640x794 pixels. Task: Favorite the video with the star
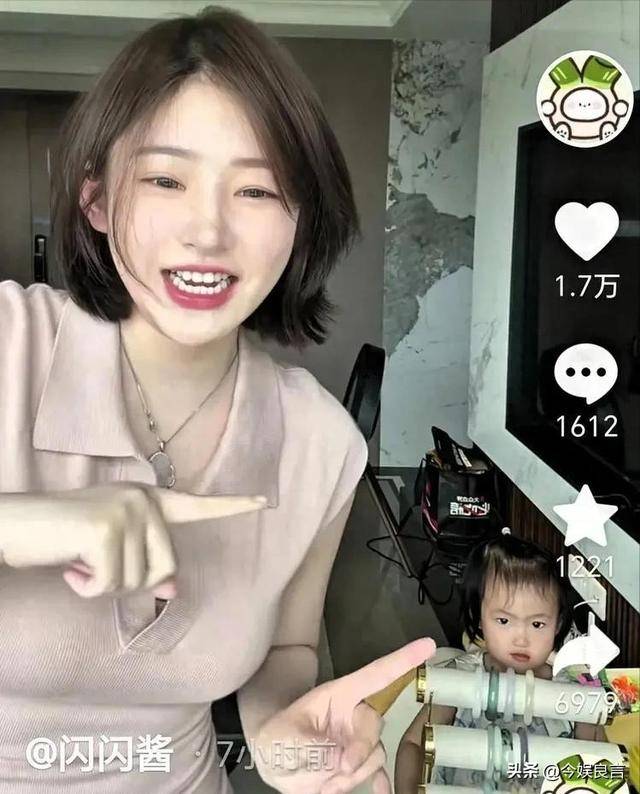[x=585, y=518]
